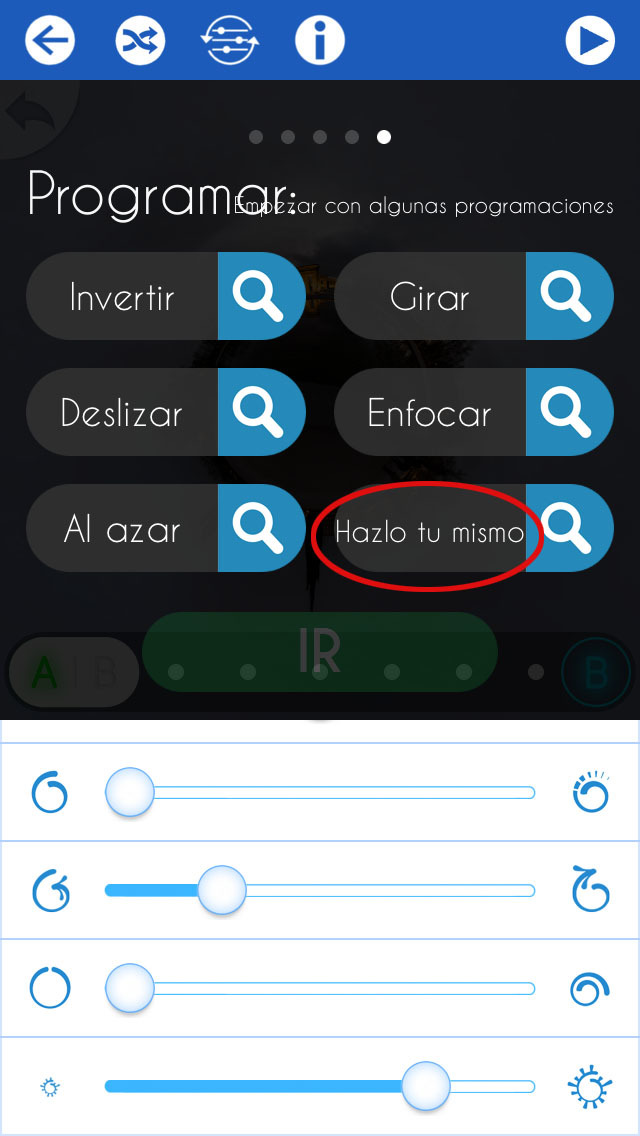
Task: Tap the first page indicator dot
Action: (256, 137)
